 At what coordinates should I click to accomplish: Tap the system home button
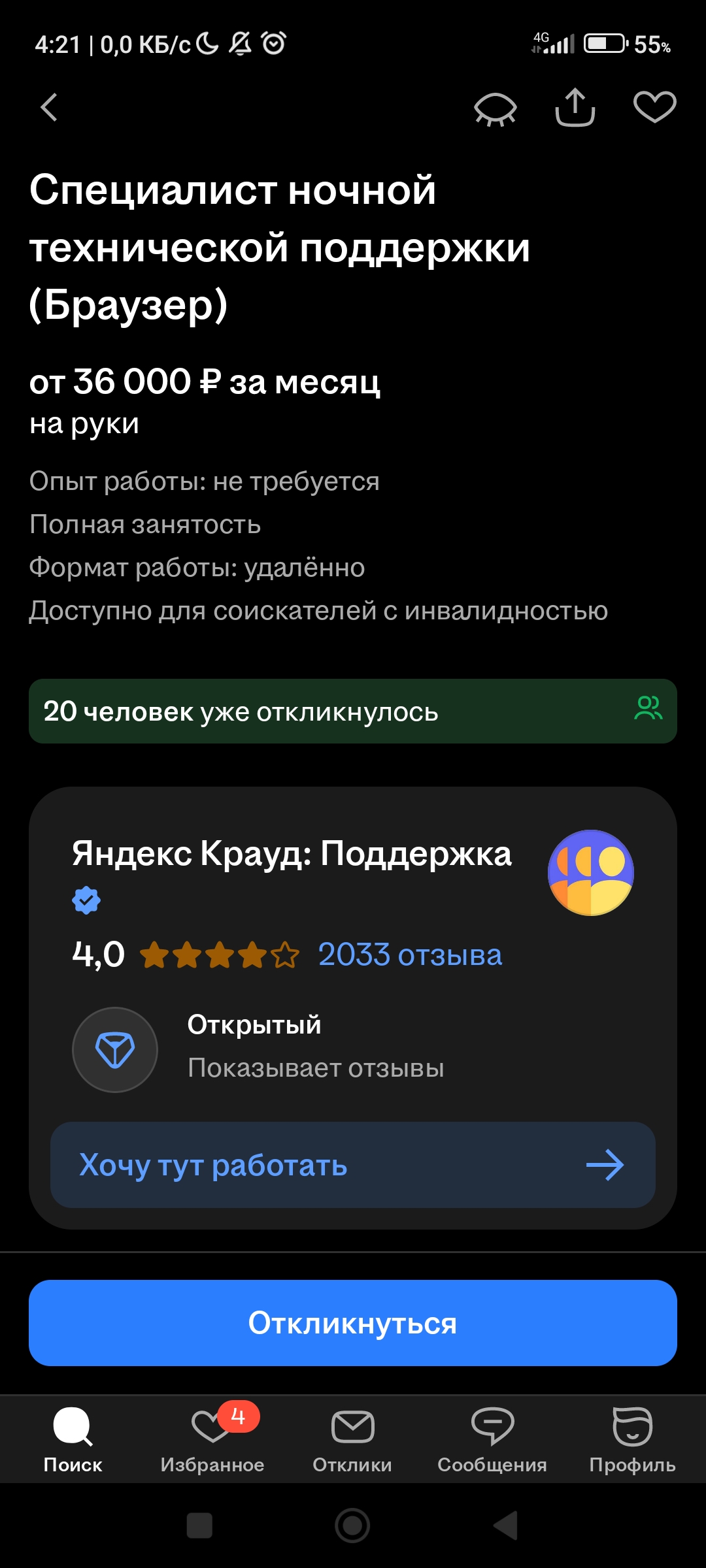coord(352,1526)
